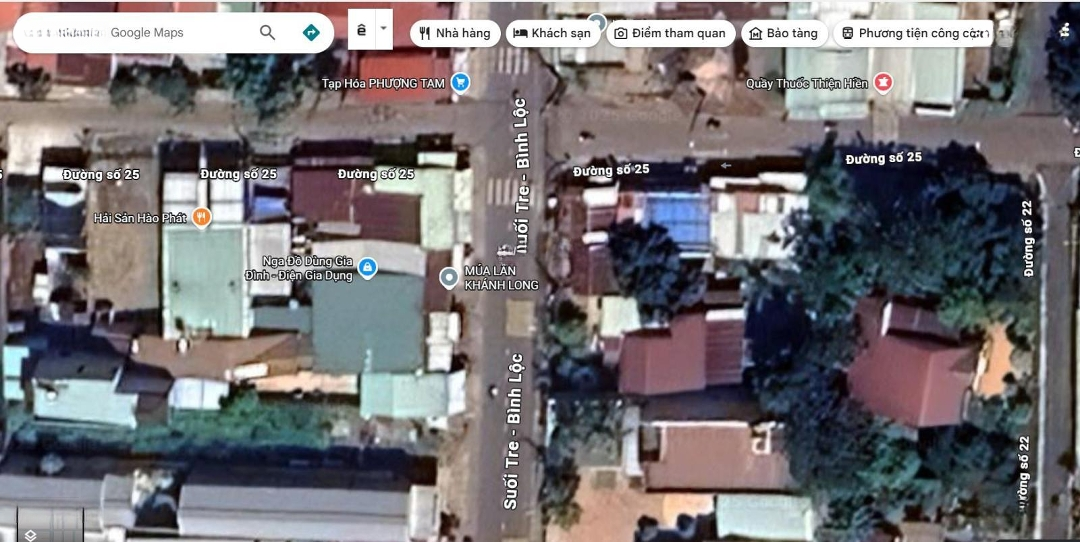Choose the Phương tiện công cộng chip
This screenshot has width=1080, height=542.
tap(914, 33)
